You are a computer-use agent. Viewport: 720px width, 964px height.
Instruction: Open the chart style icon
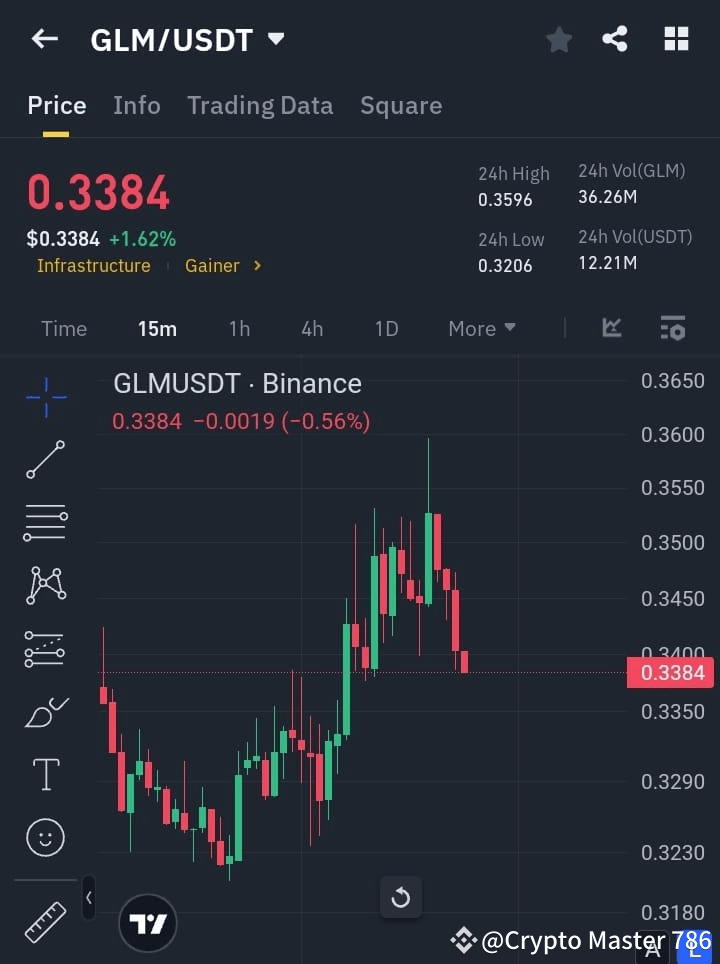pos(611,328)
